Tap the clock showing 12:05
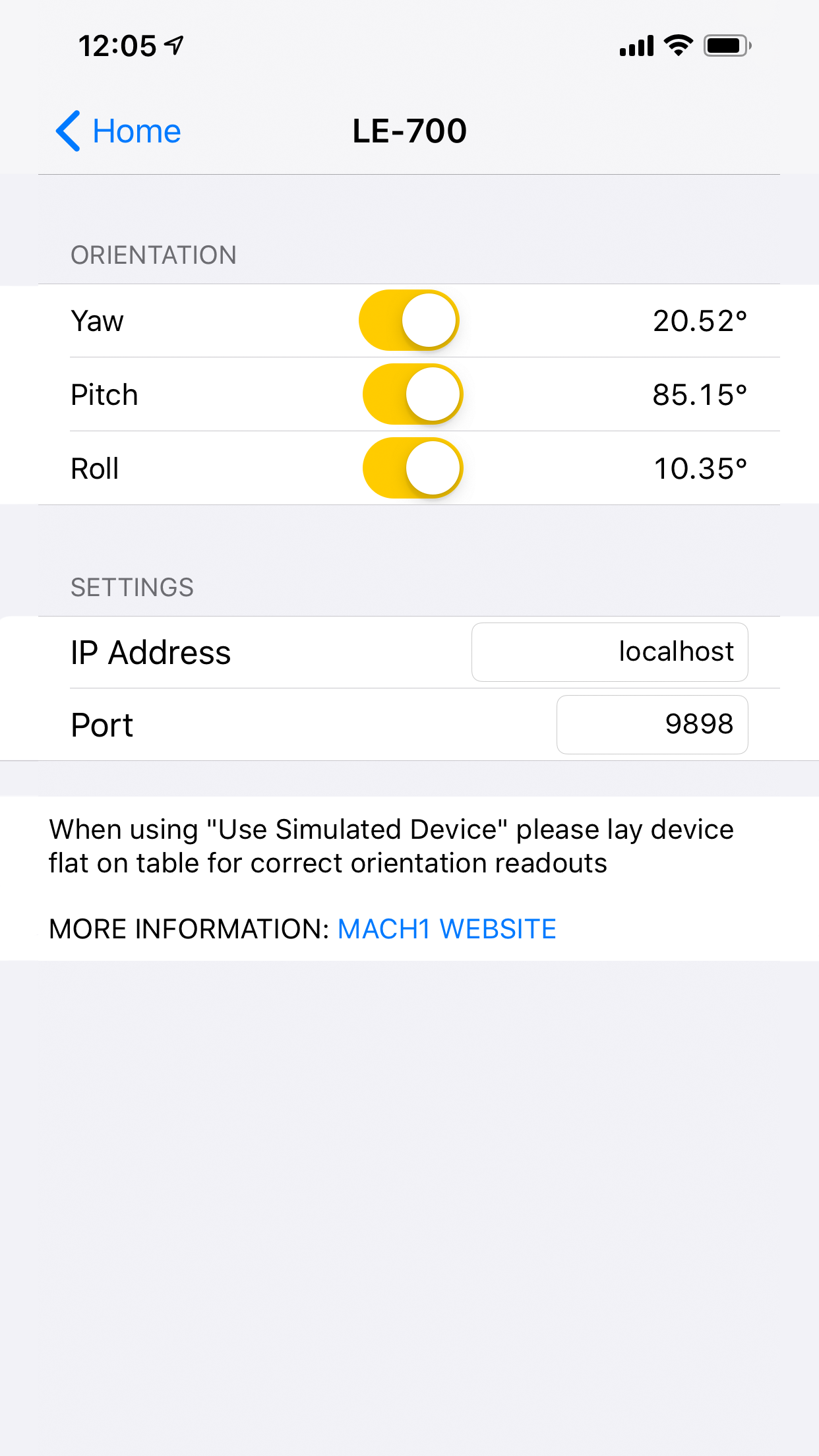 (117, 45)
